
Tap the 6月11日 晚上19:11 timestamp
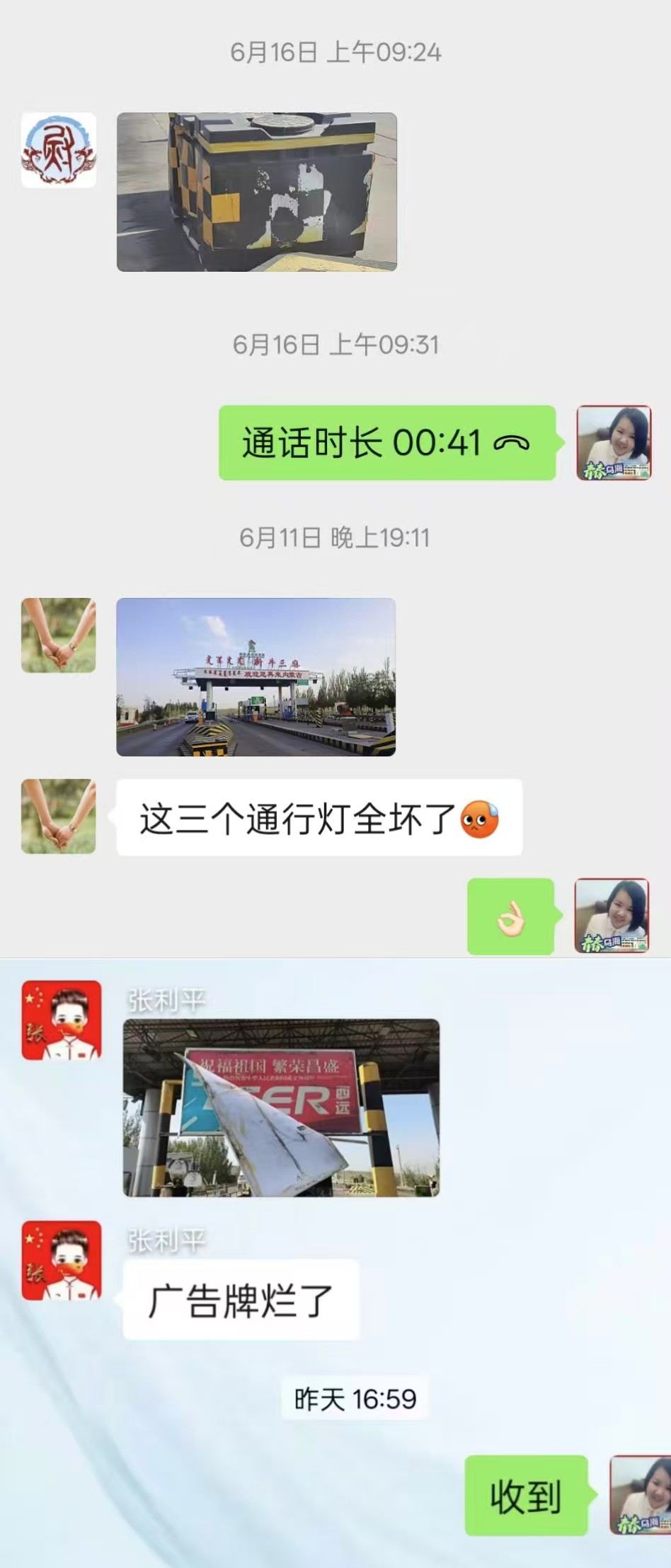(x=335, y=538)
